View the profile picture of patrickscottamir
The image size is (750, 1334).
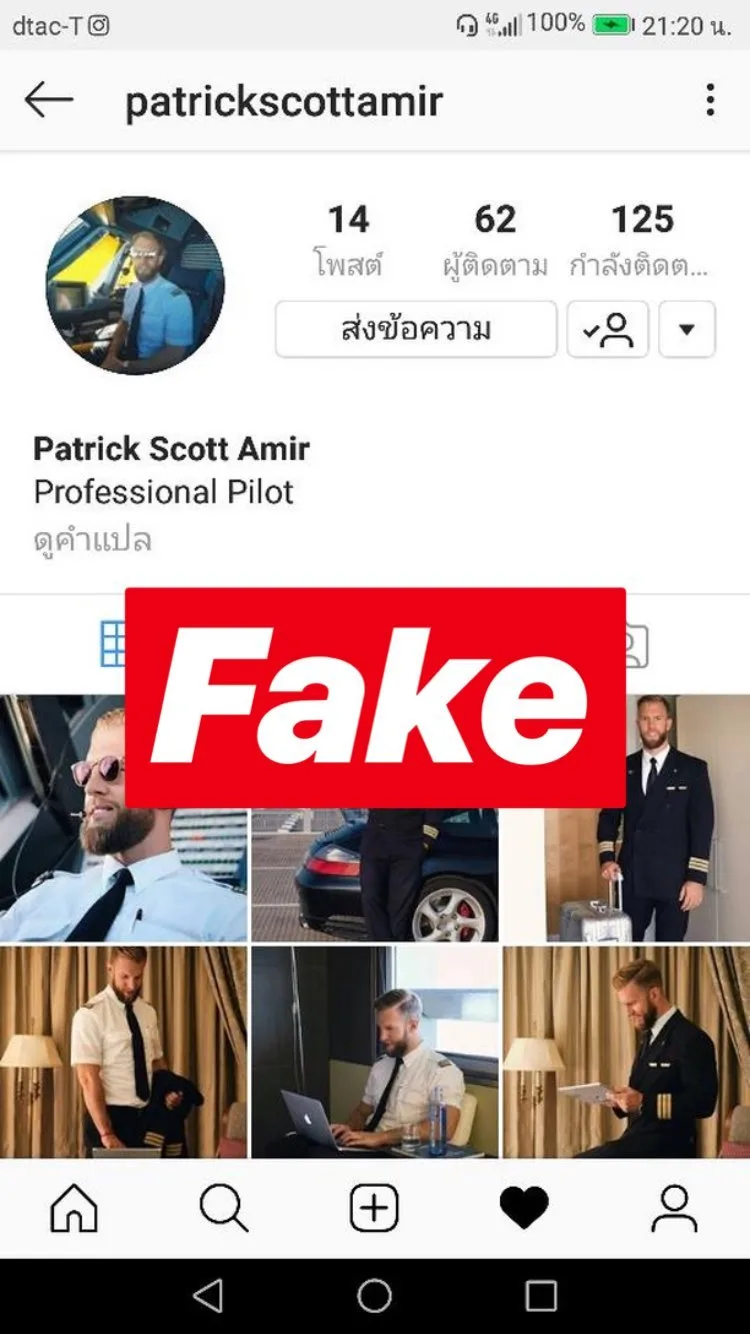tap(135, 285)
